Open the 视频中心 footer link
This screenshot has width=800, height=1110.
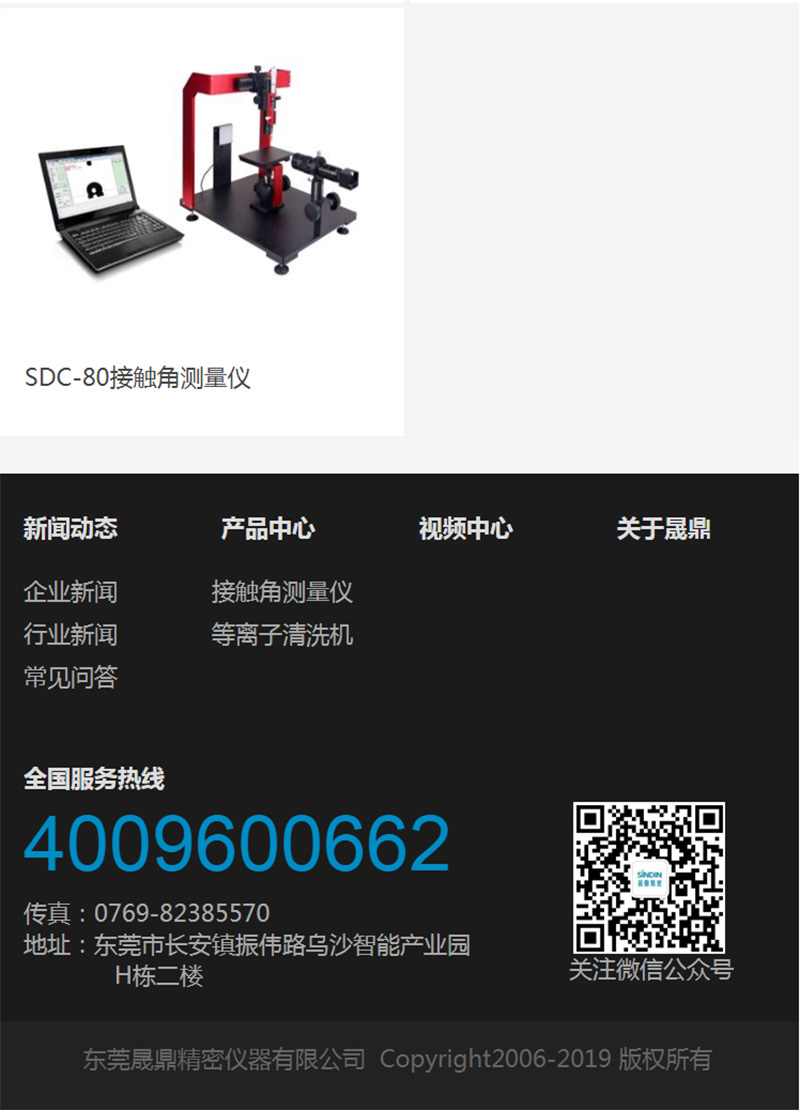click(x=466, y=529)
